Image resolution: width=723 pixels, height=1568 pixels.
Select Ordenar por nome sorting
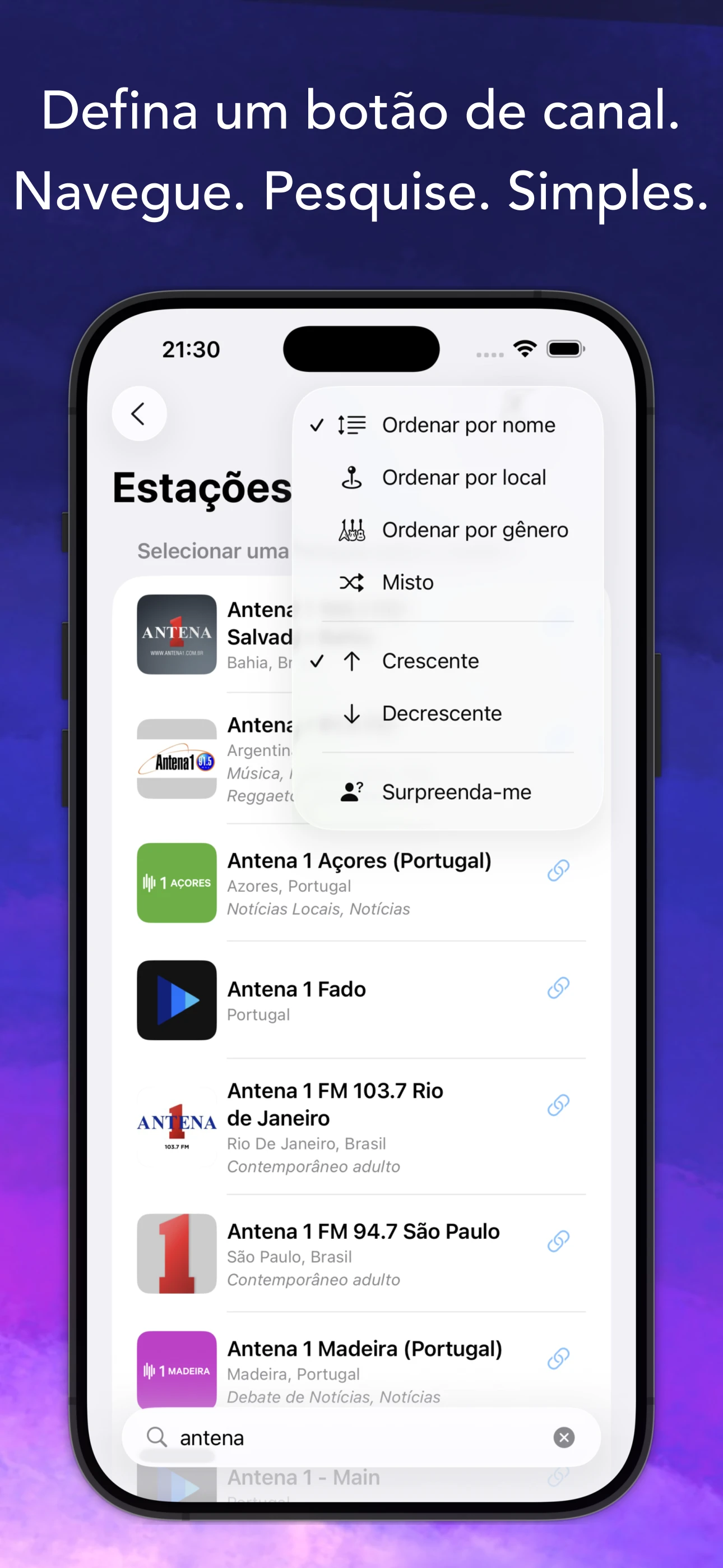click(469, 425)
